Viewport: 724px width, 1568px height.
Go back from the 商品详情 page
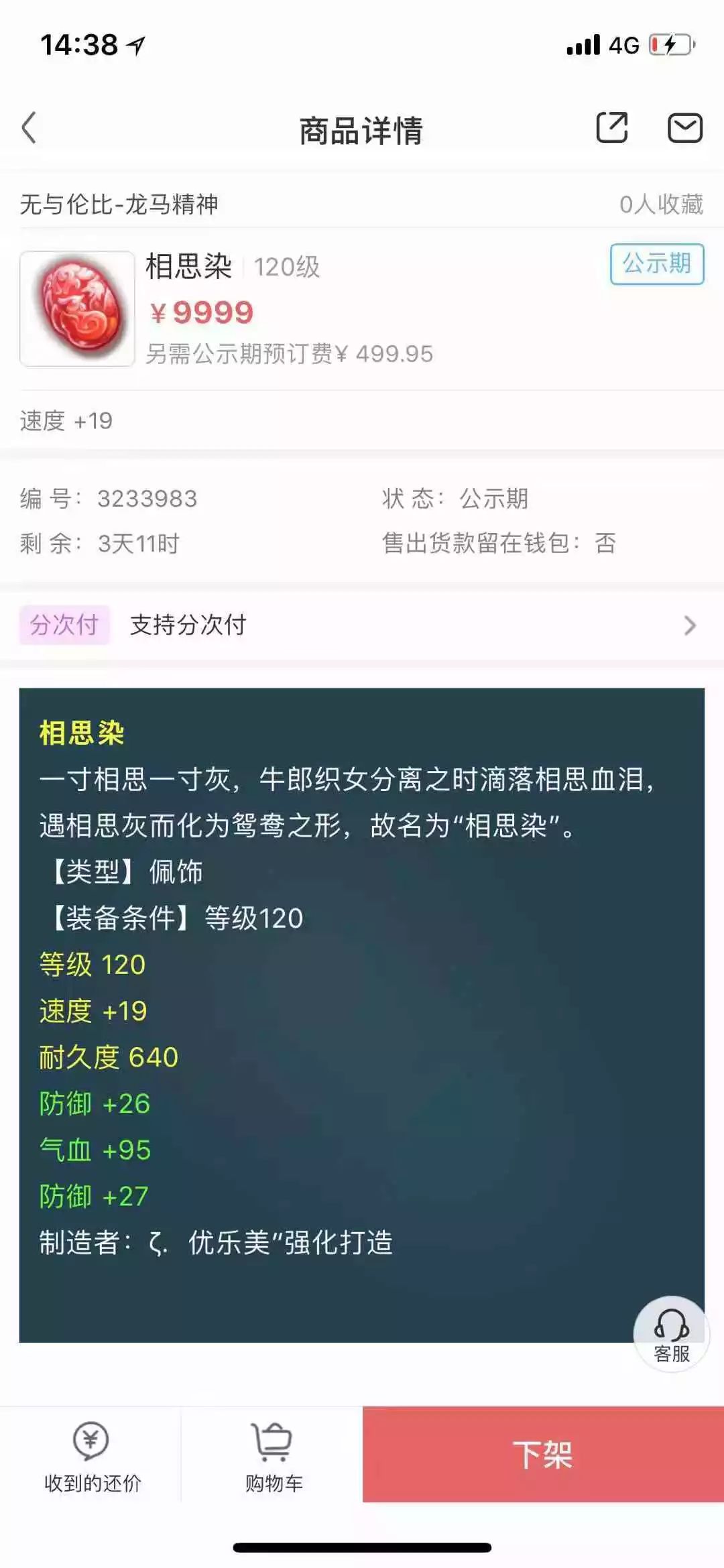29,127
